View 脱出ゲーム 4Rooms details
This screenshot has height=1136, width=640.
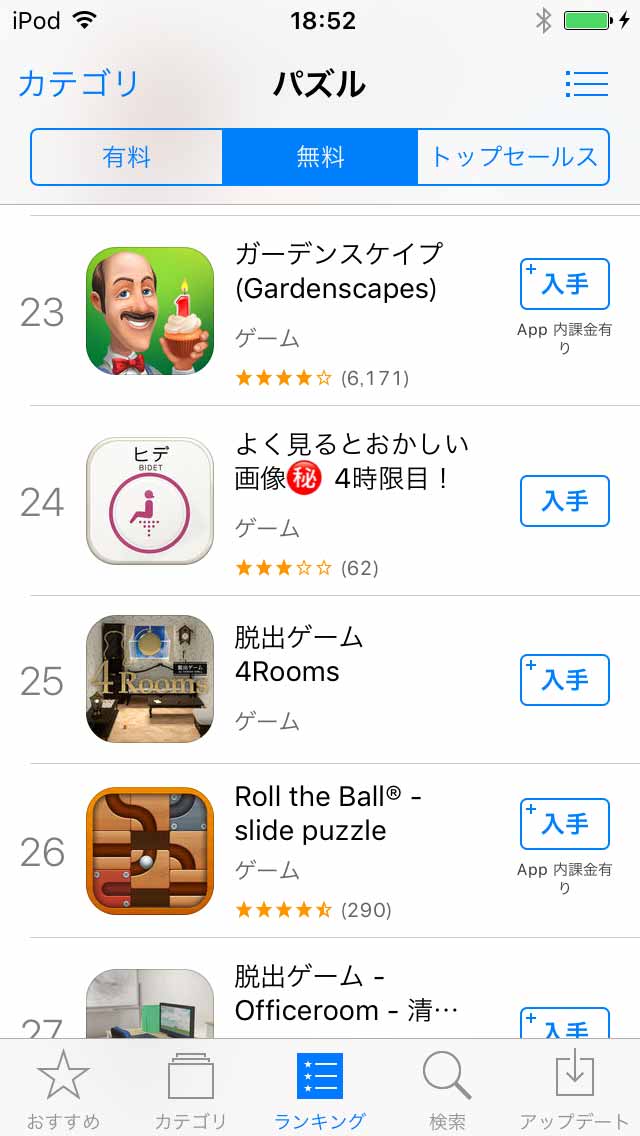[300, 654]
